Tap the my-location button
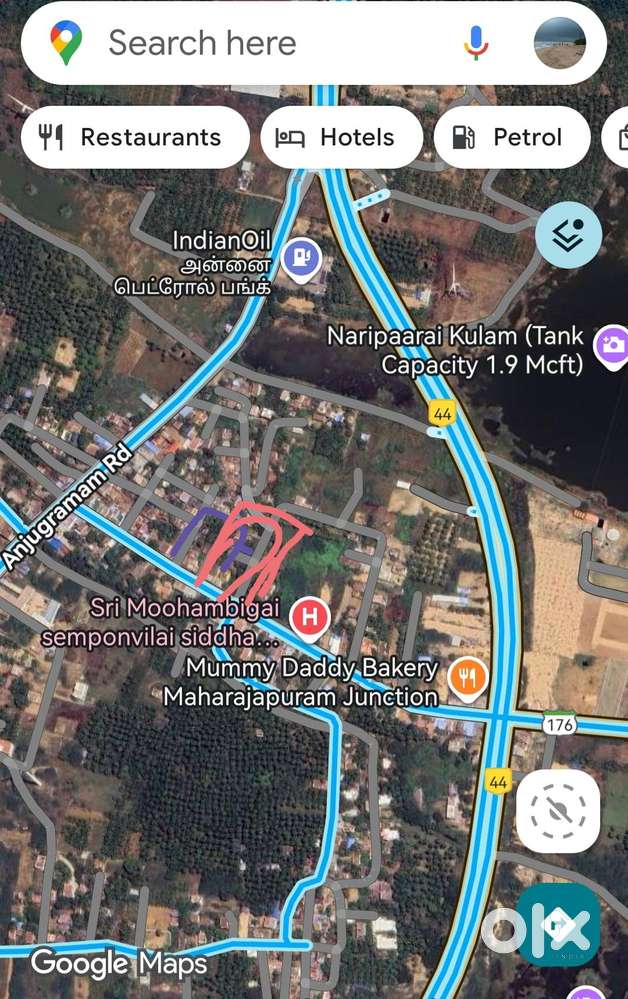This screenshot has width=628, height=999. pyautogui.click(x=558, y=811)
